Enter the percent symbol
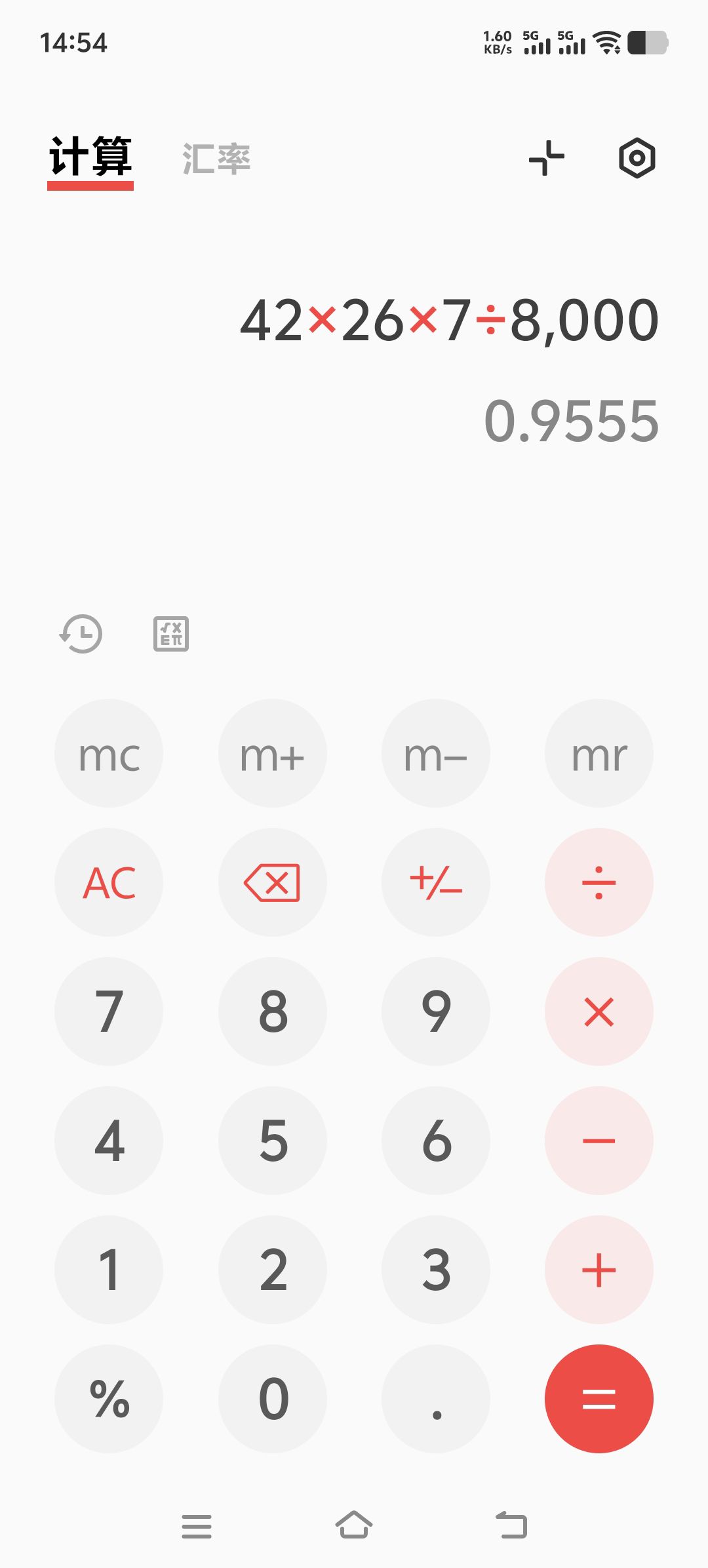 [109, 1399]
